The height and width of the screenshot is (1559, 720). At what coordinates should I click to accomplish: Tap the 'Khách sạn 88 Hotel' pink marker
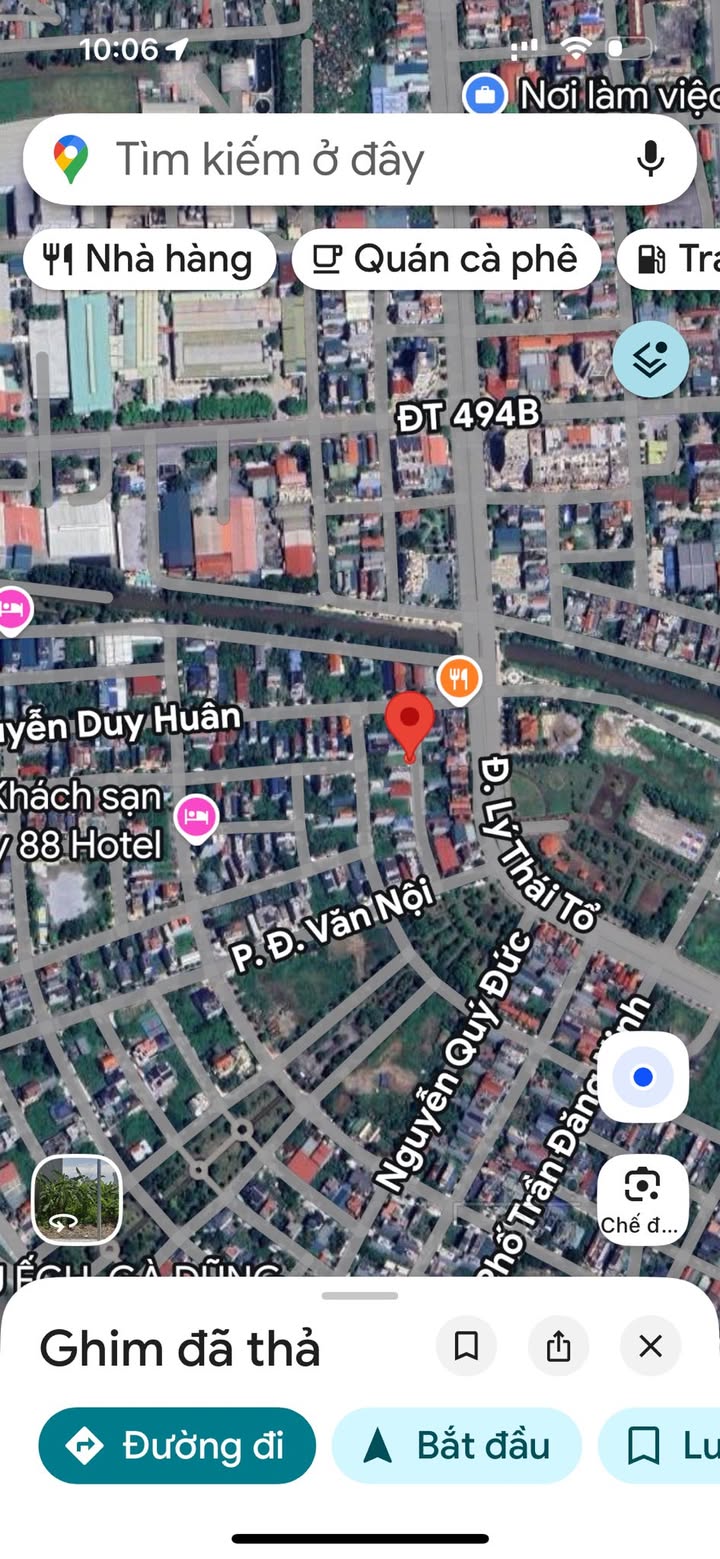197,818
